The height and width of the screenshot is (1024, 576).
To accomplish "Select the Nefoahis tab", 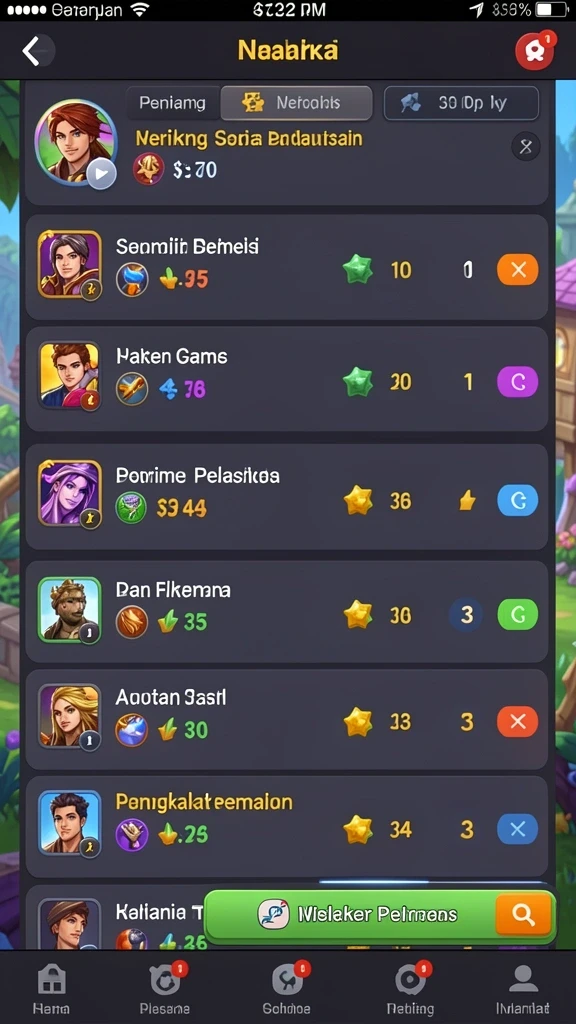I will 296,103.
